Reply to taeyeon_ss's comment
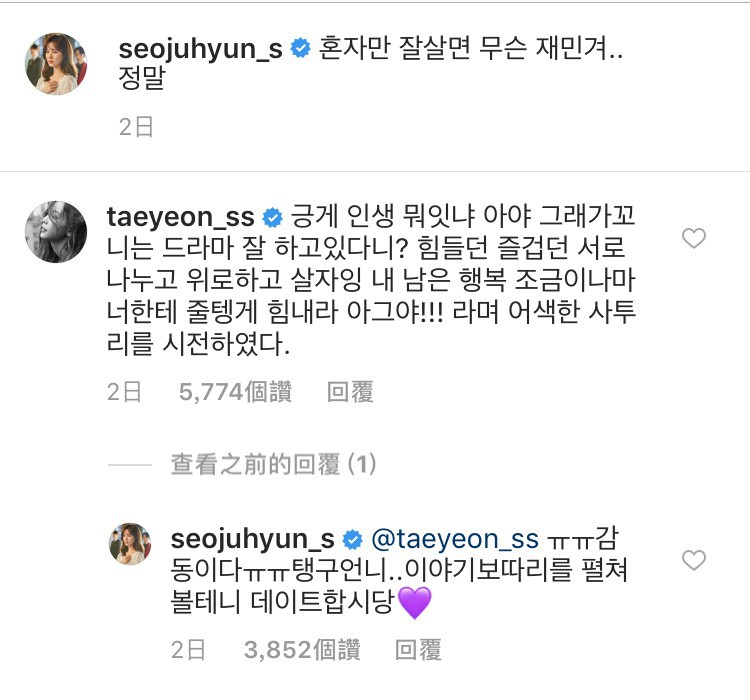Screen dimensions: 750x700 point(350,393)
